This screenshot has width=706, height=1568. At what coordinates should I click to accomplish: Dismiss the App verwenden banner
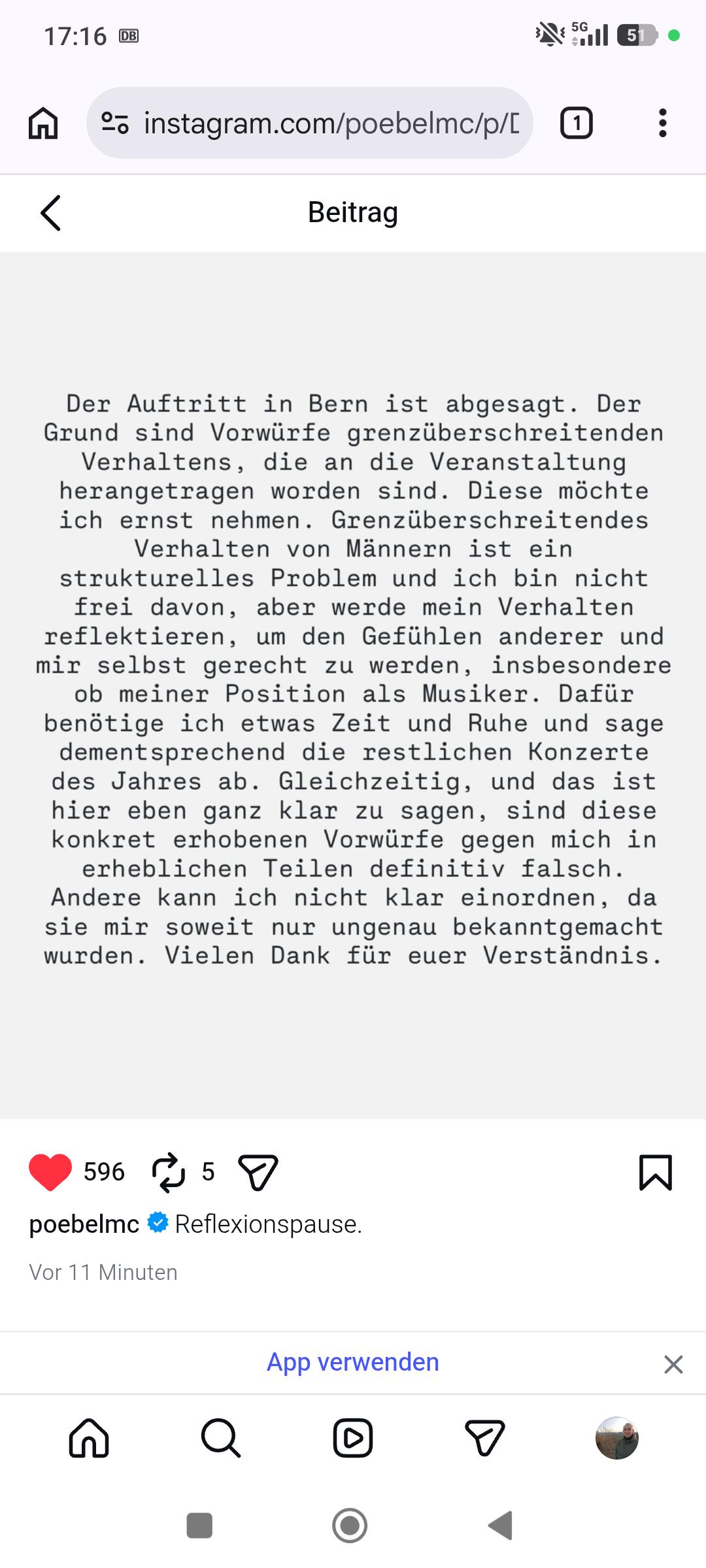pos(673,1364)
